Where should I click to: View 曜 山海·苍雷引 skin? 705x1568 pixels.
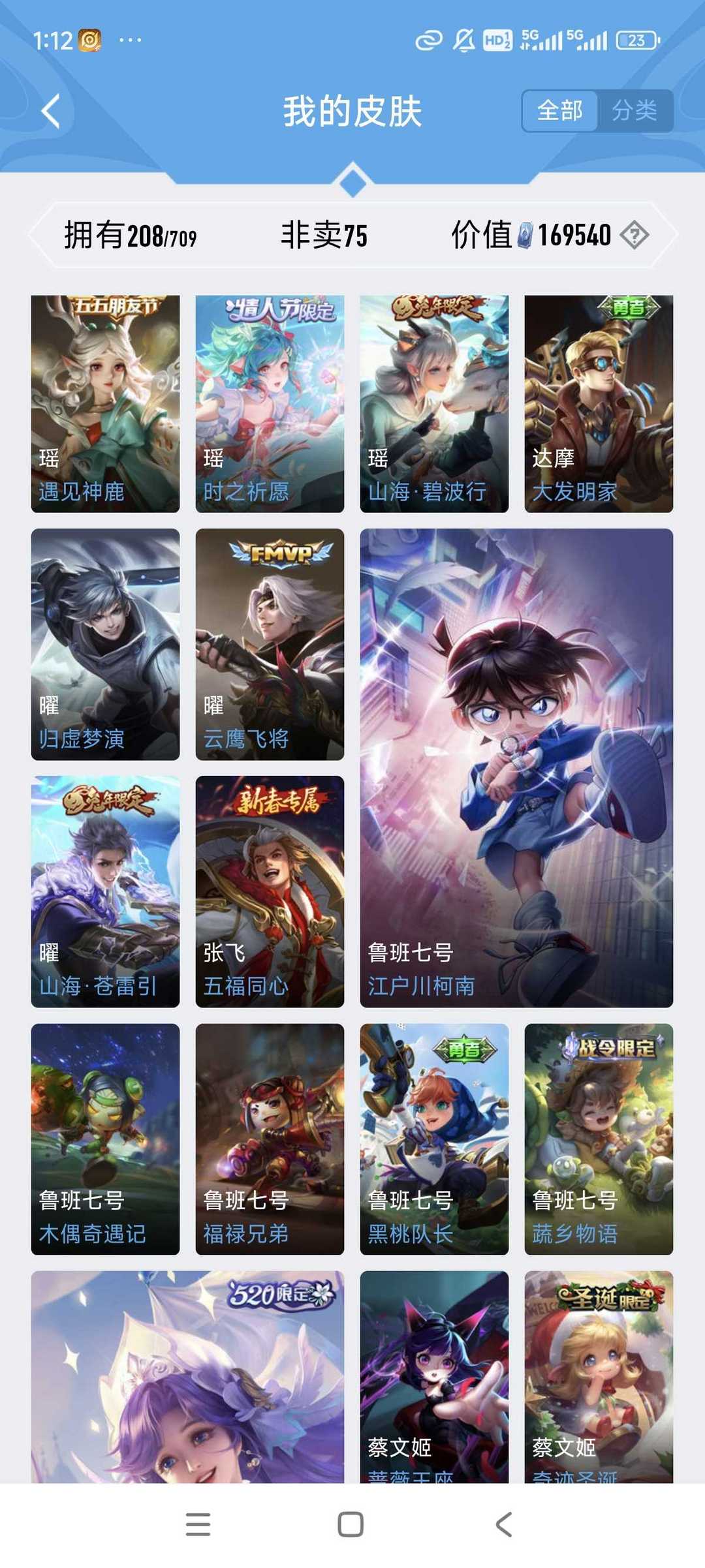click(x=105, y=891)
